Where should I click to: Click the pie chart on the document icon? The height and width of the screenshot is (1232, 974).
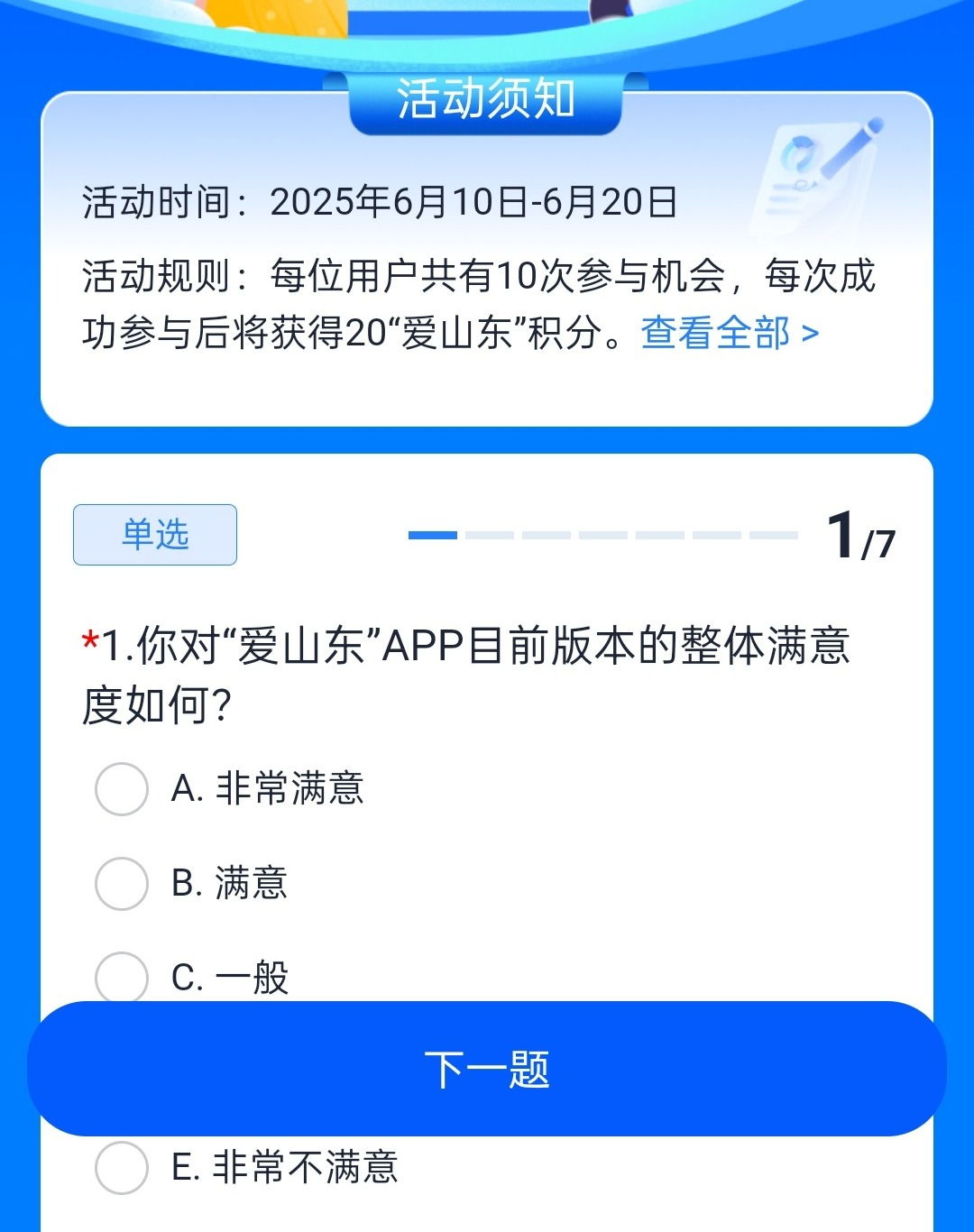tap(797, 152)
